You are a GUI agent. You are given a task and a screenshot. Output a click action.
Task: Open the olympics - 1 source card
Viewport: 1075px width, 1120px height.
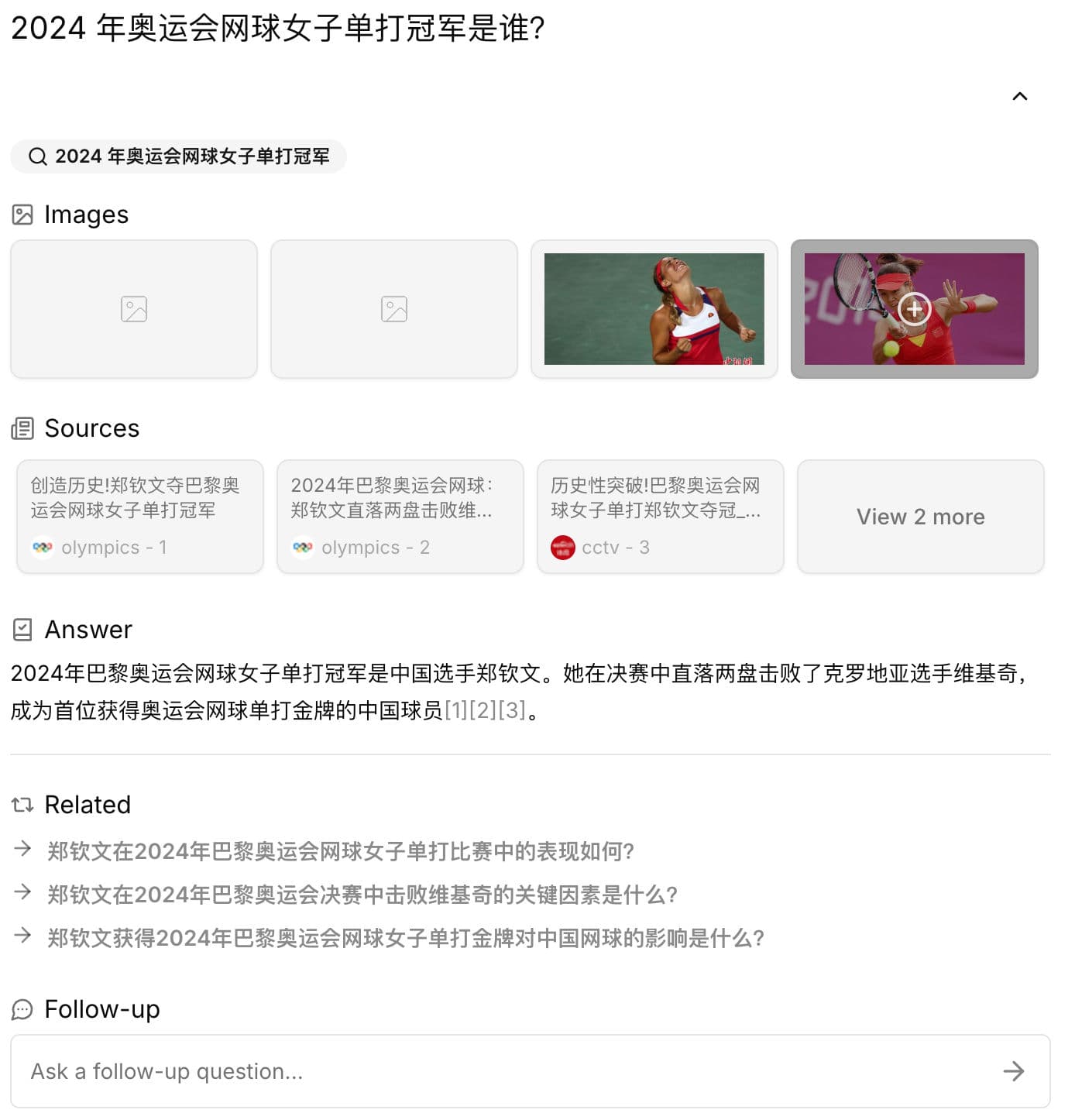140,517
